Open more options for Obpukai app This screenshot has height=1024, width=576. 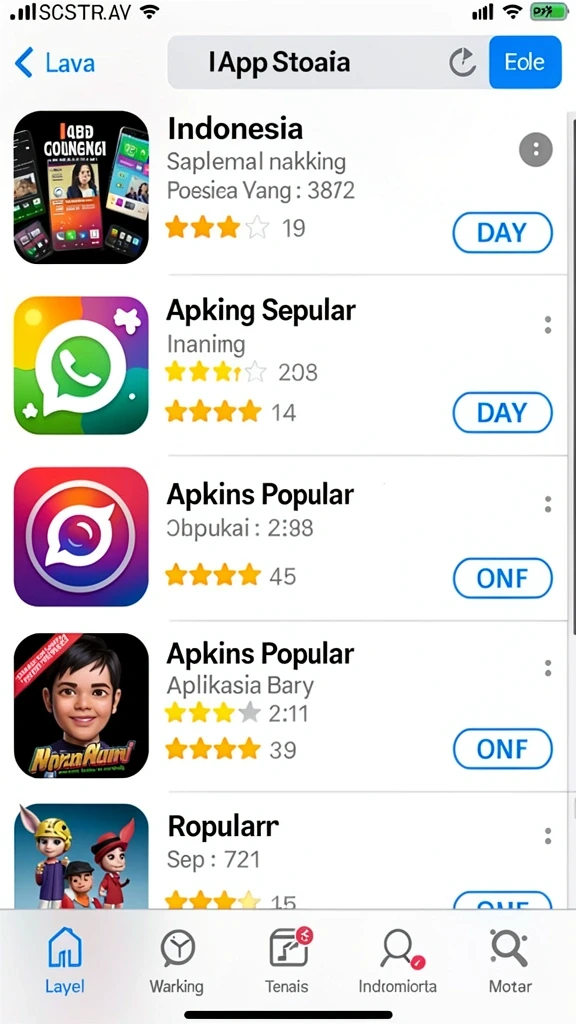pos(547,504)
